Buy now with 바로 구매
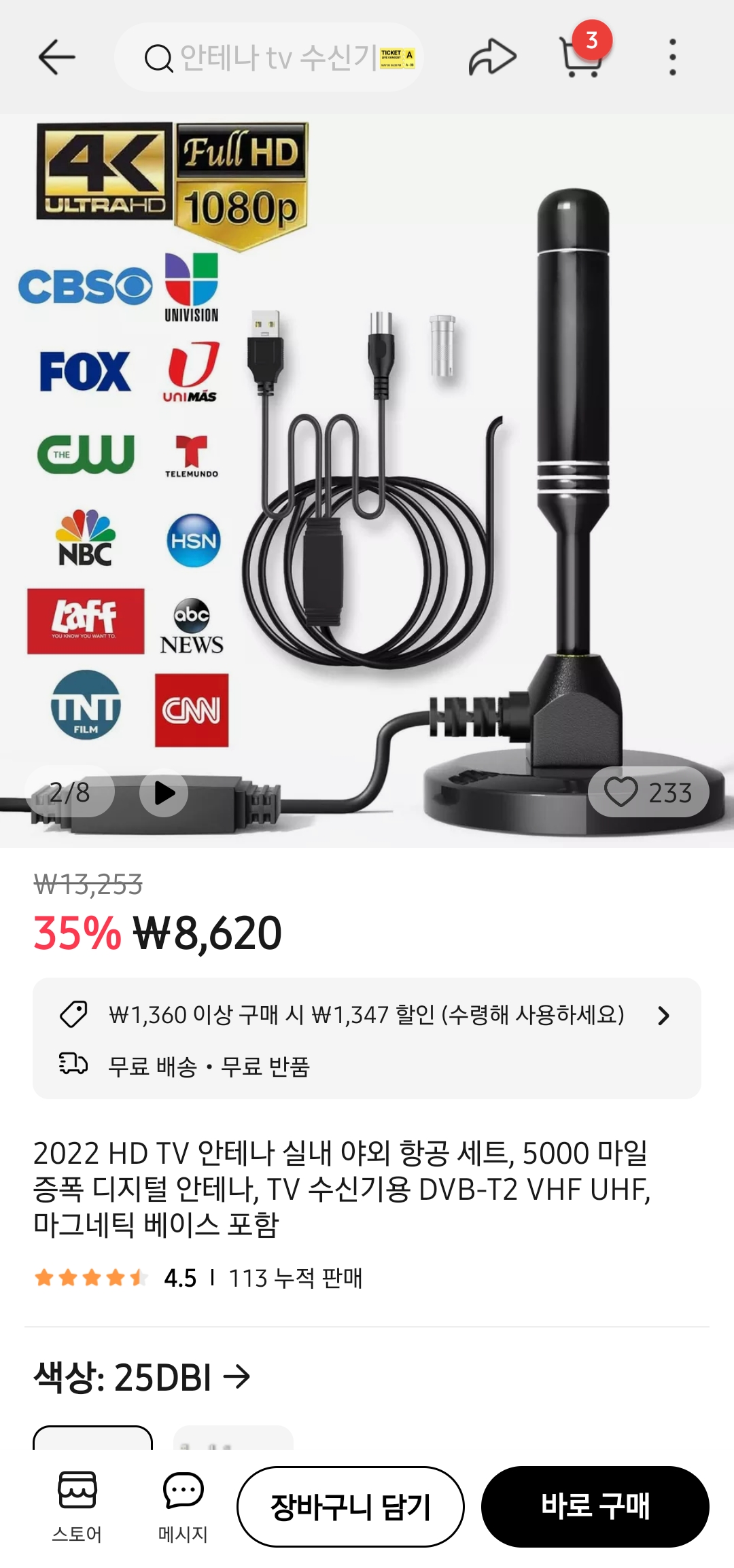Viewport: 734px width, 1568px height. pos(595,1506)
